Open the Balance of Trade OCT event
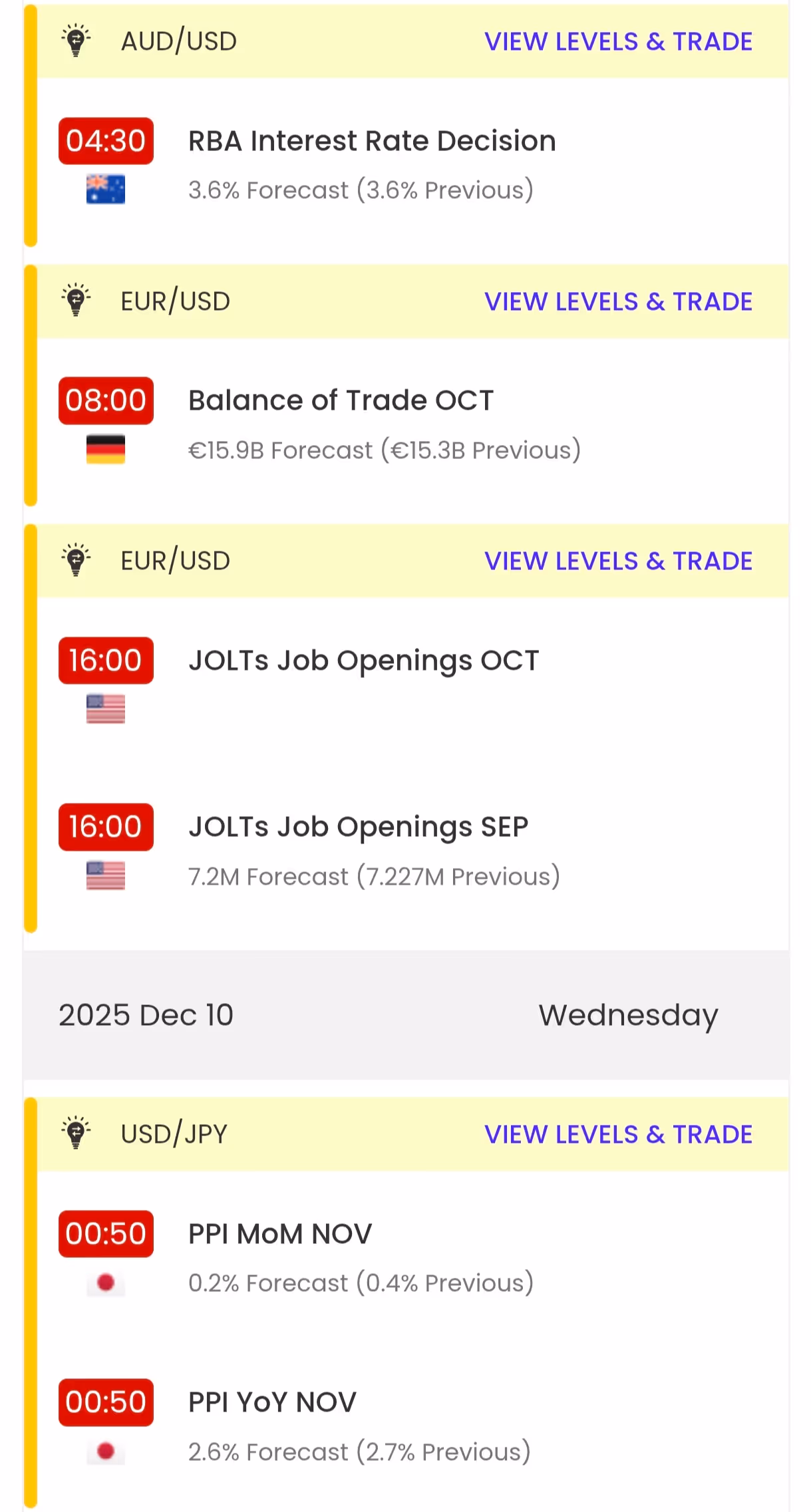811x1512 pixels. pyautogui.click(x=341, y=401)
